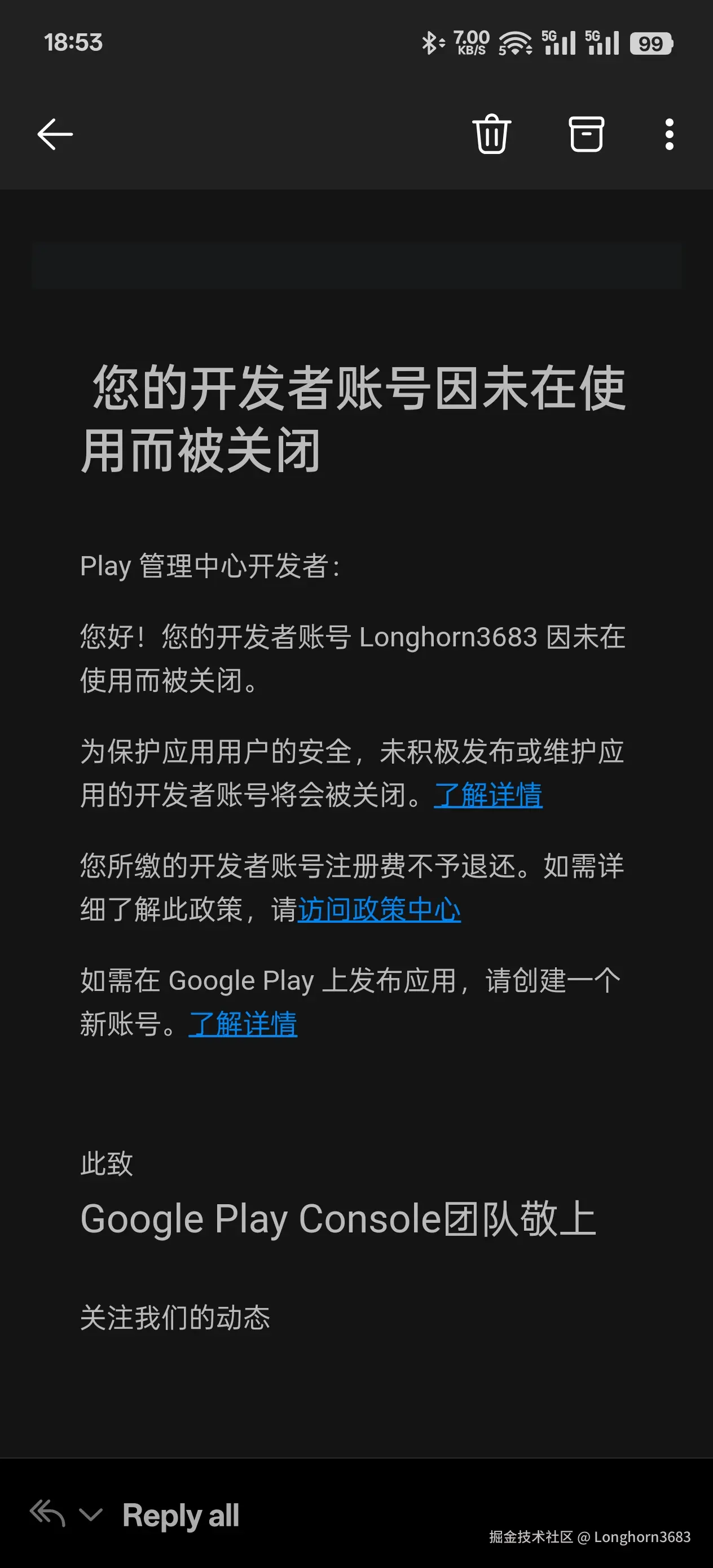Open the three-dot overflow menu
Viewport: 713px width, 1568px height.
point(669,134)
